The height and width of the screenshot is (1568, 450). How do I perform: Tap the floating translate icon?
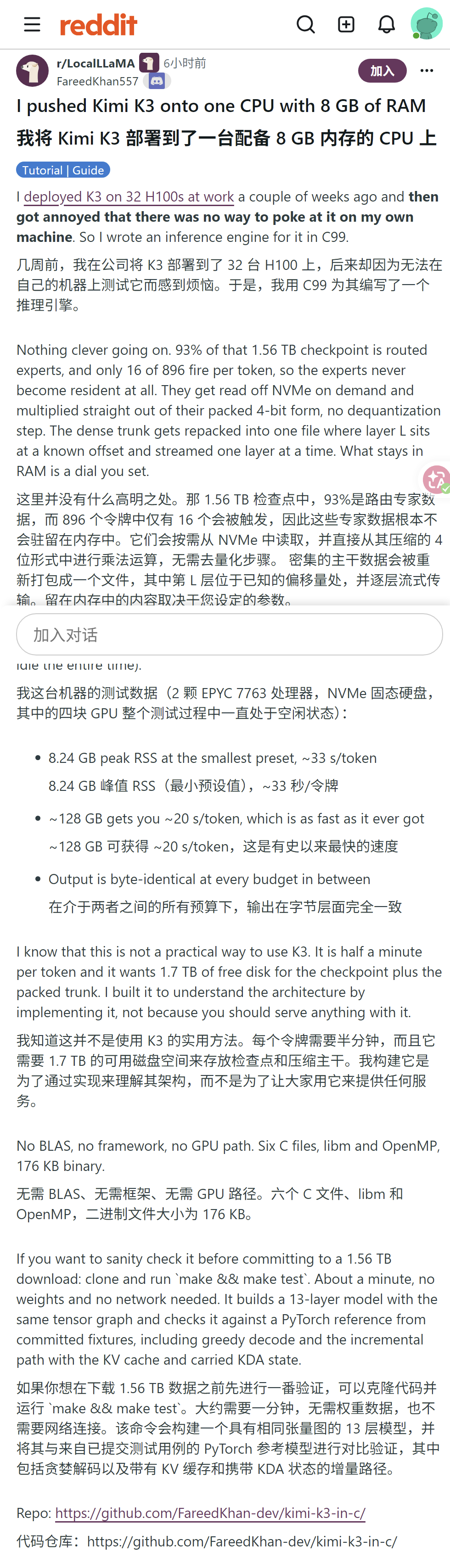[437, 480]
